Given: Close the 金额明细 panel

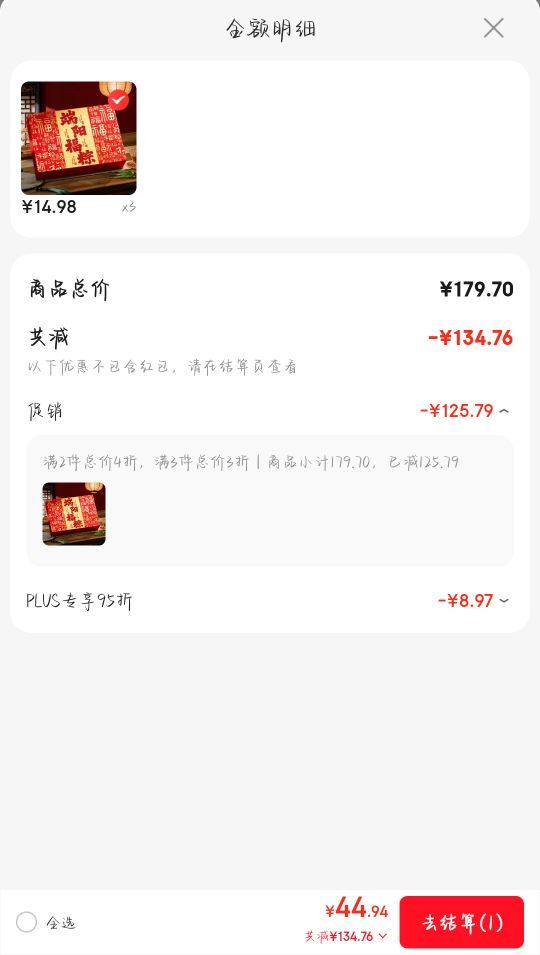Looking at the screenshot, I should pos(493,28).
